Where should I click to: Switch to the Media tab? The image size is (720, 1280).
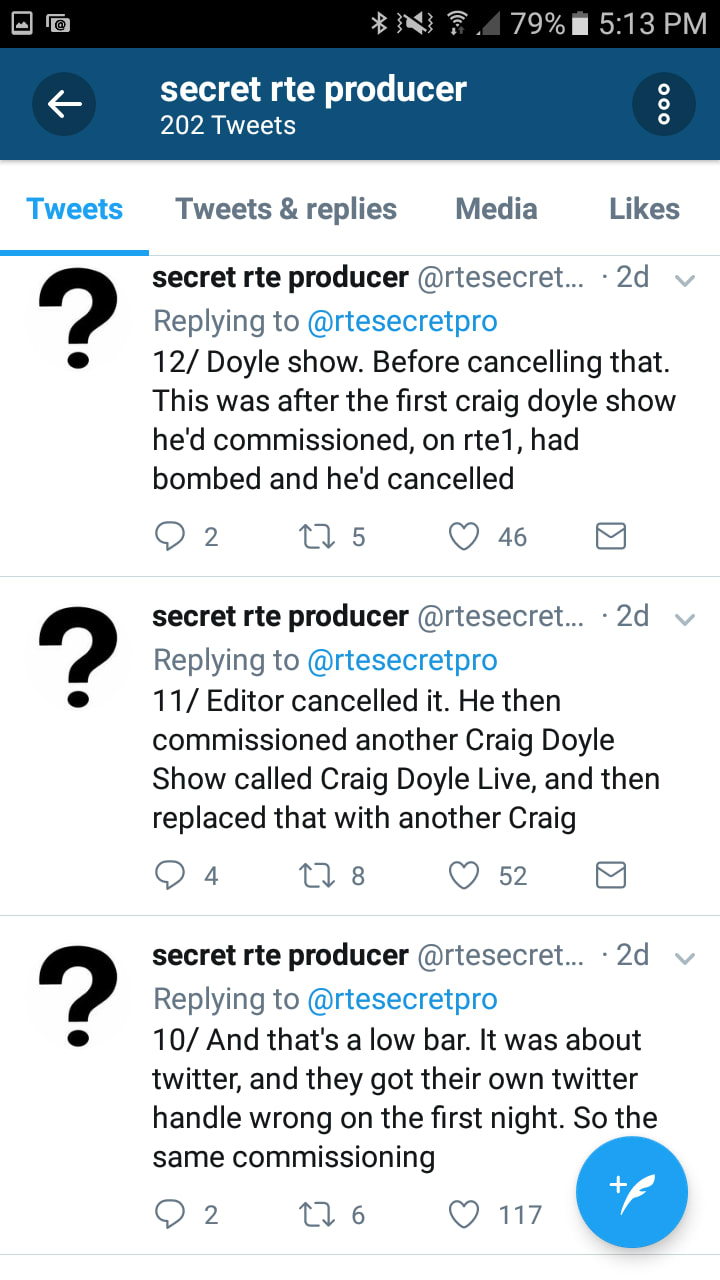click(496, 209)
